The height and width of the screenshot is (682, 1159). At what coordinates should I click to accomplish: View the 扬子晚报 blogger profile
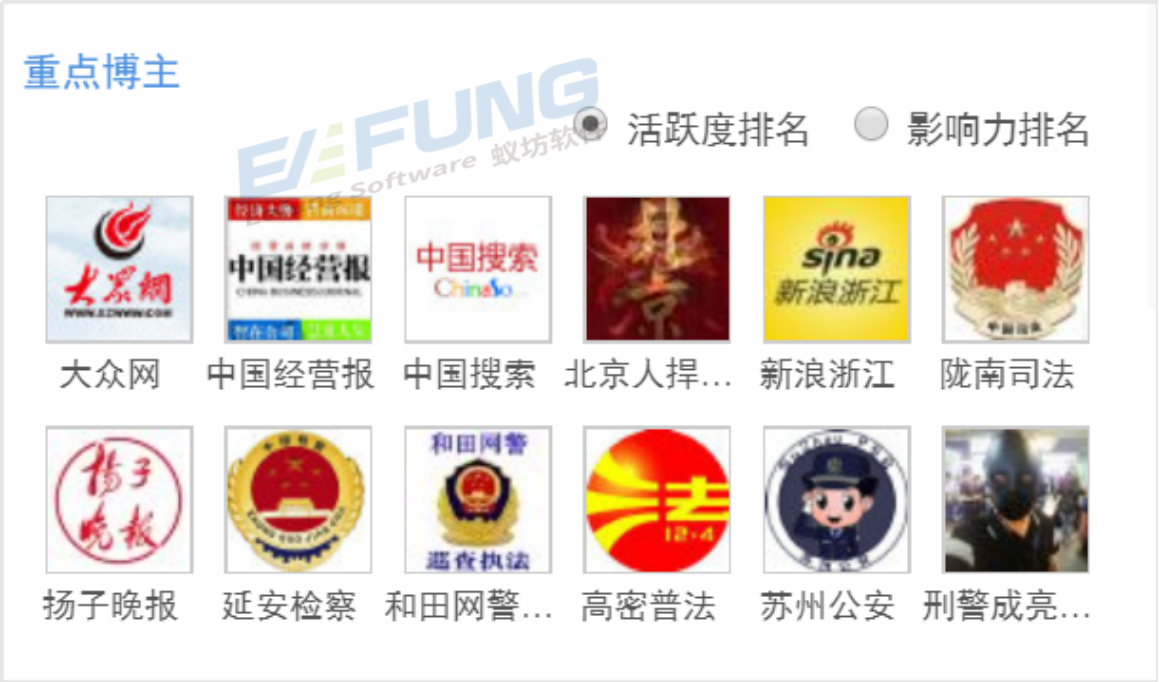click(x=119, y=499)
